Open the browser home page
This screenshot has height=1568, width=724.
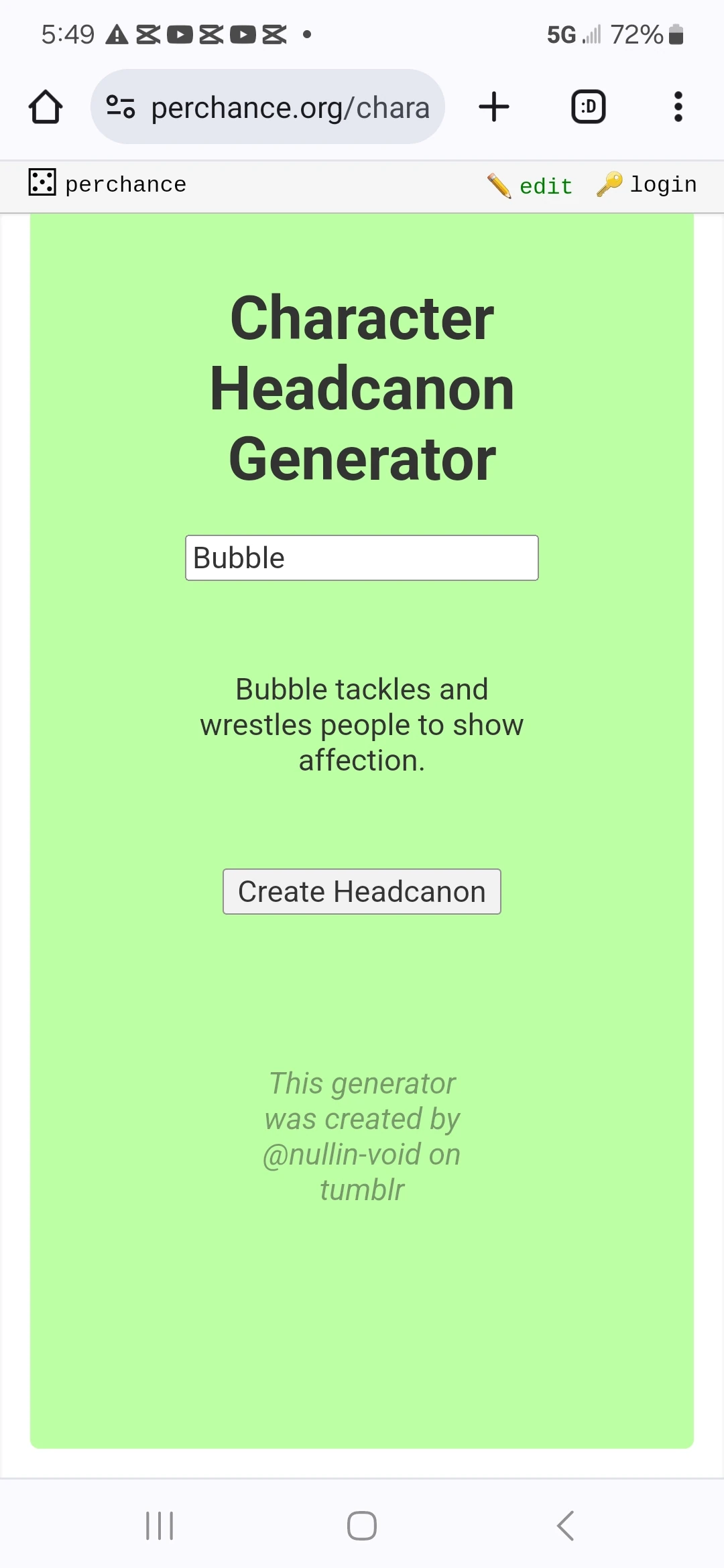pos(46,107)
